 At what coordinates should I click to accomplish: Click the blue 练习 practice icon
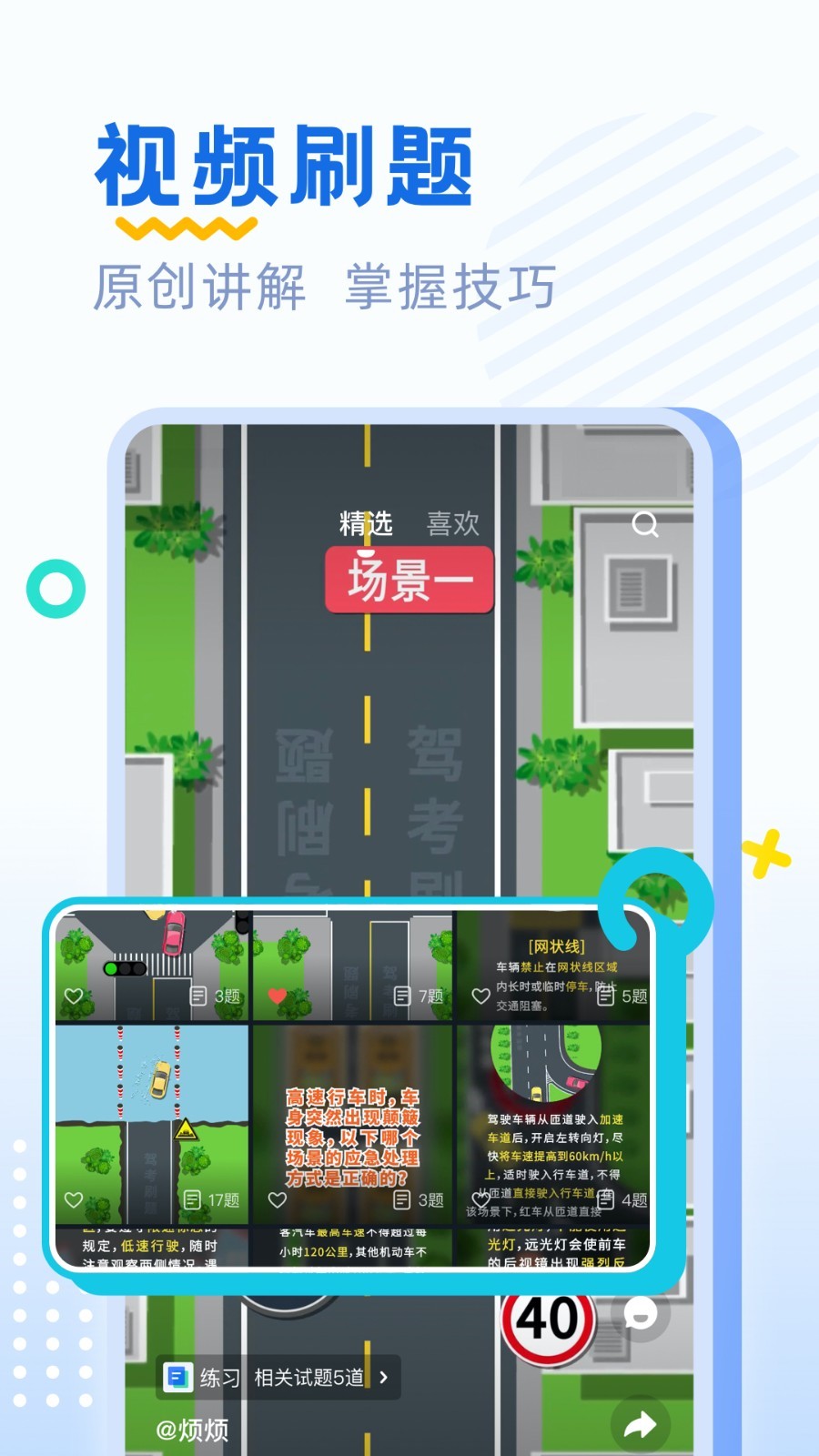[x=178, y=1377]
